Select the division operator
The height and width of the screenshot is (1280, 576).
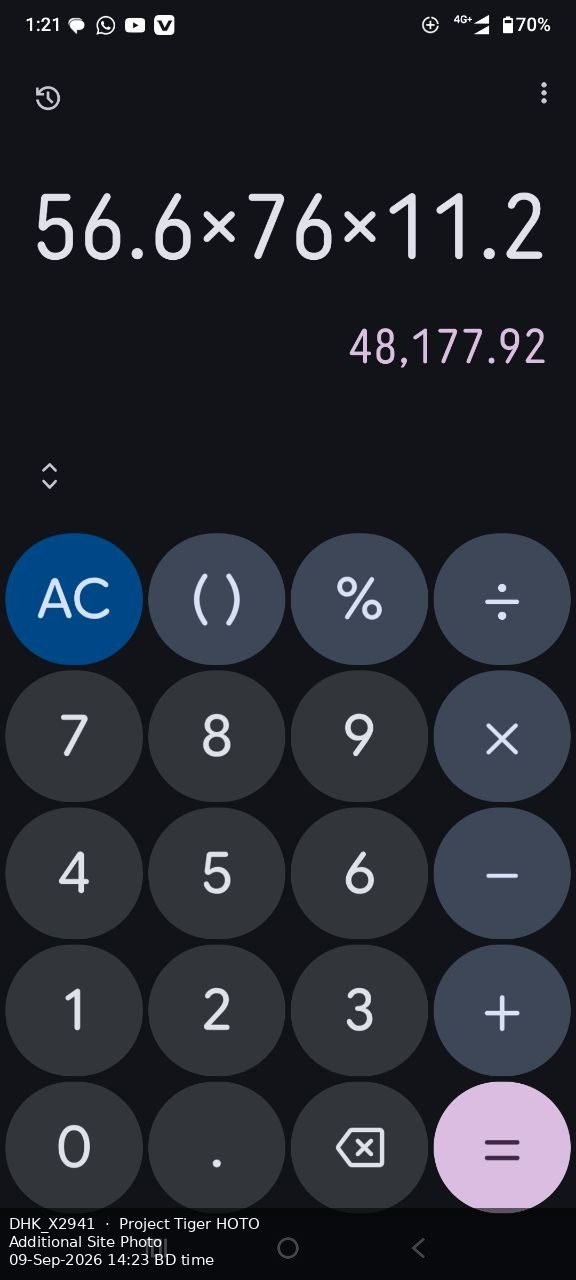pos(502,599)
